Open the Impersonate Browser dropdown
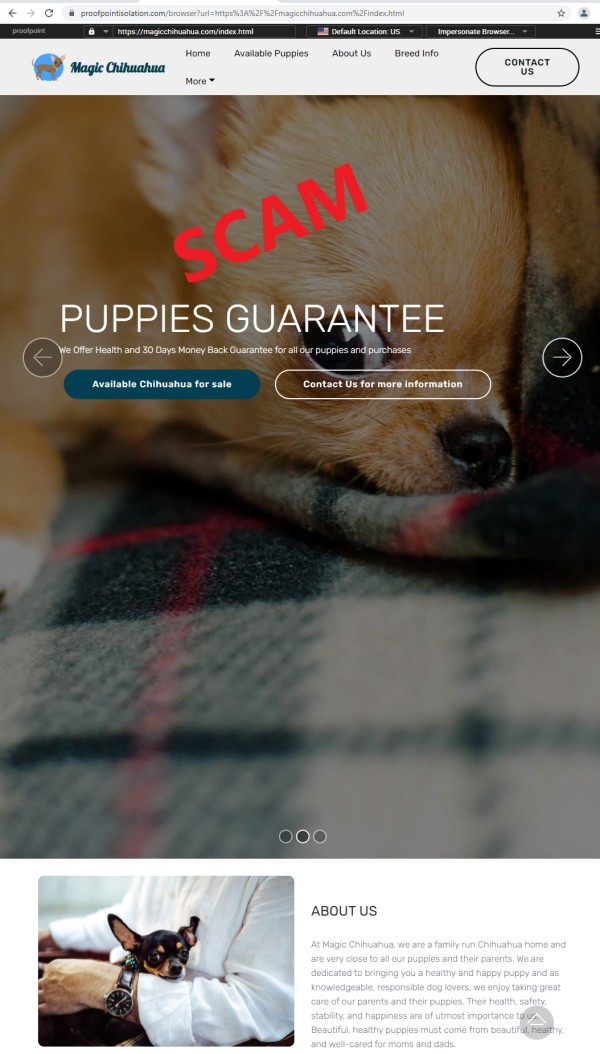Viewport: 600px width, 1054px height. tap(480, 31)
